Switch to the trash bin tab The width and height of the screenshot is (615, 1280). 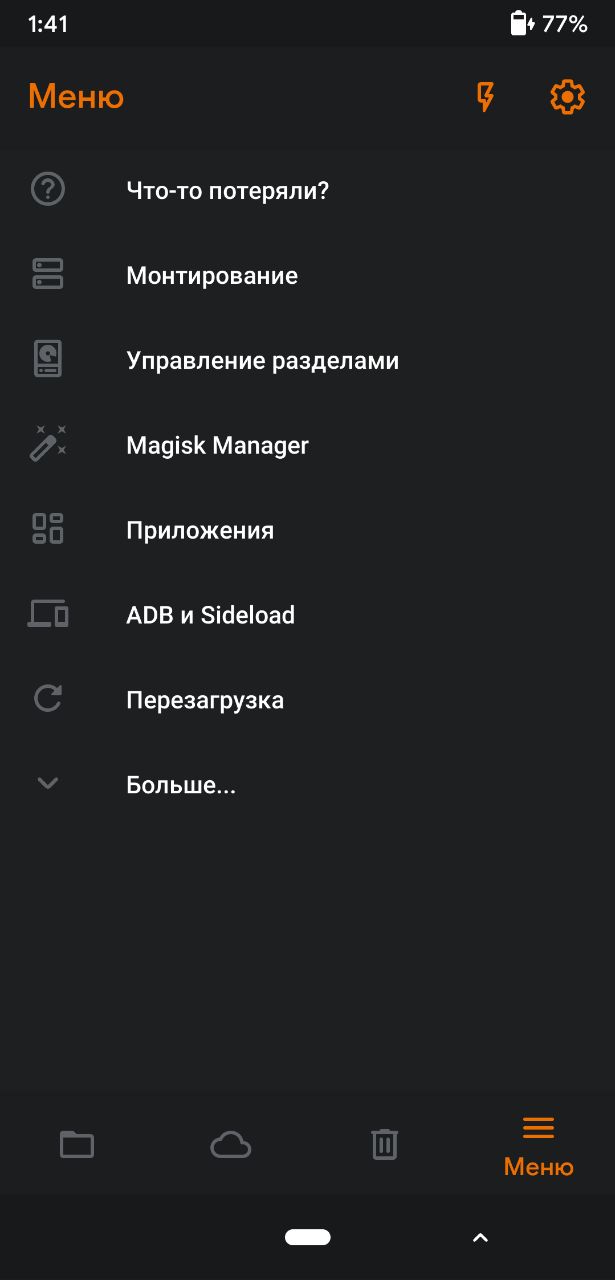(x=385, y=1144)
